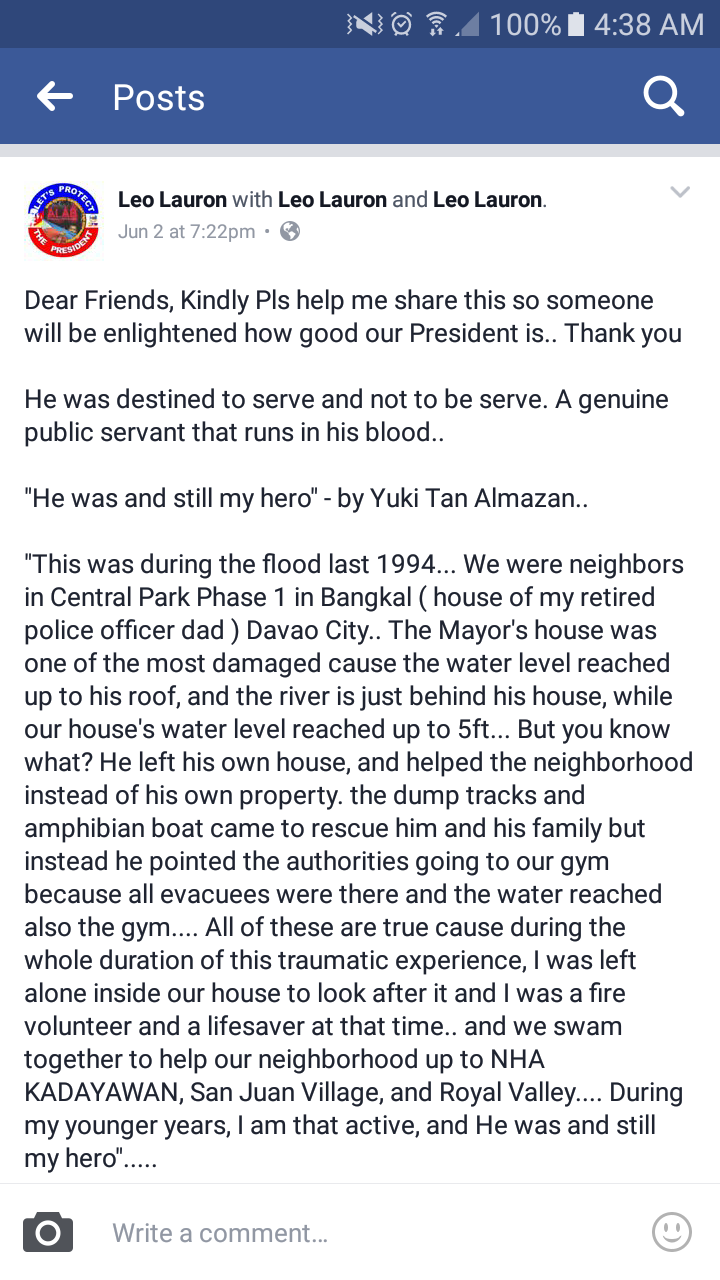Screen dimensions: 720x1280
Task: Open search in the Posts header
Action: coord(663,97)
